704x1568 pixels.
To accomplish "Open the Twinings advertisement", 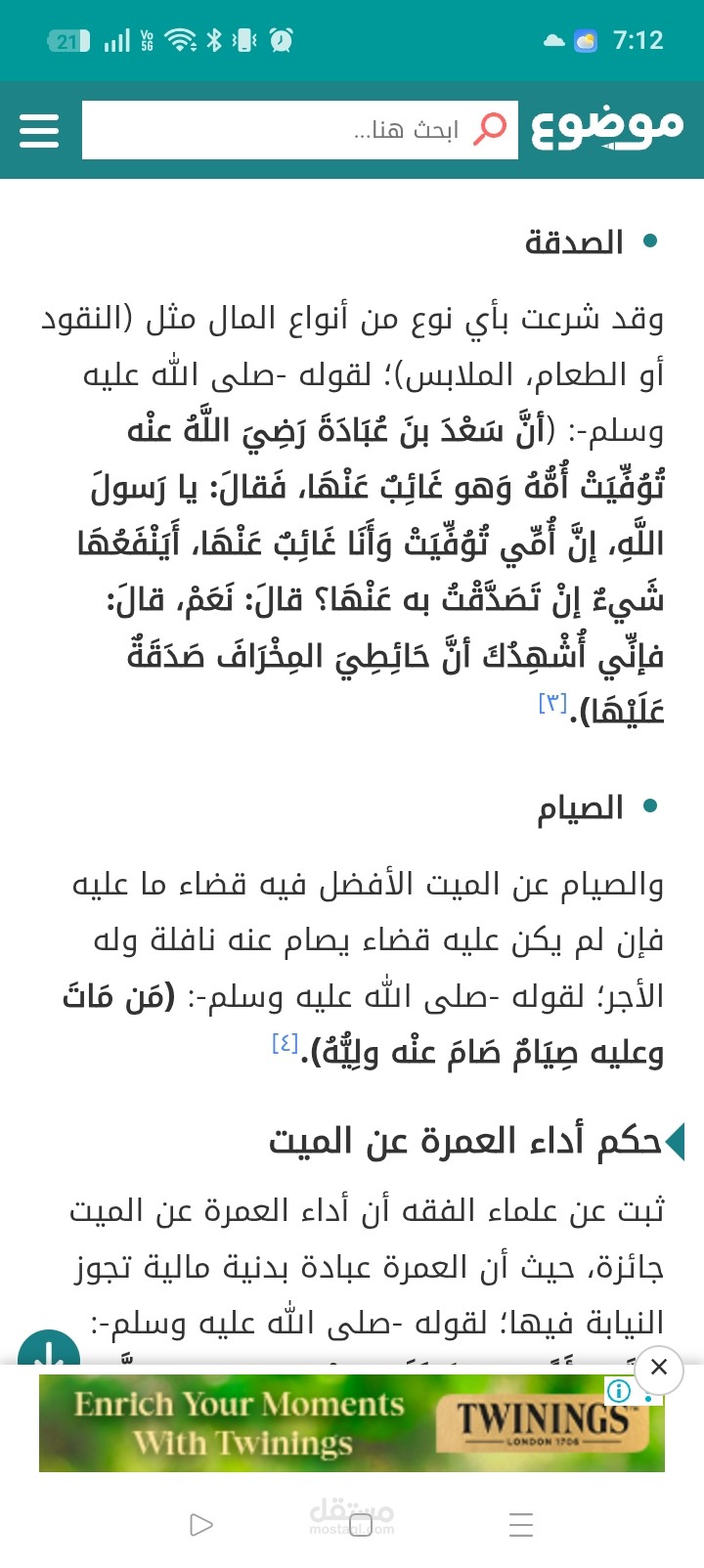I will point(352,1423).
